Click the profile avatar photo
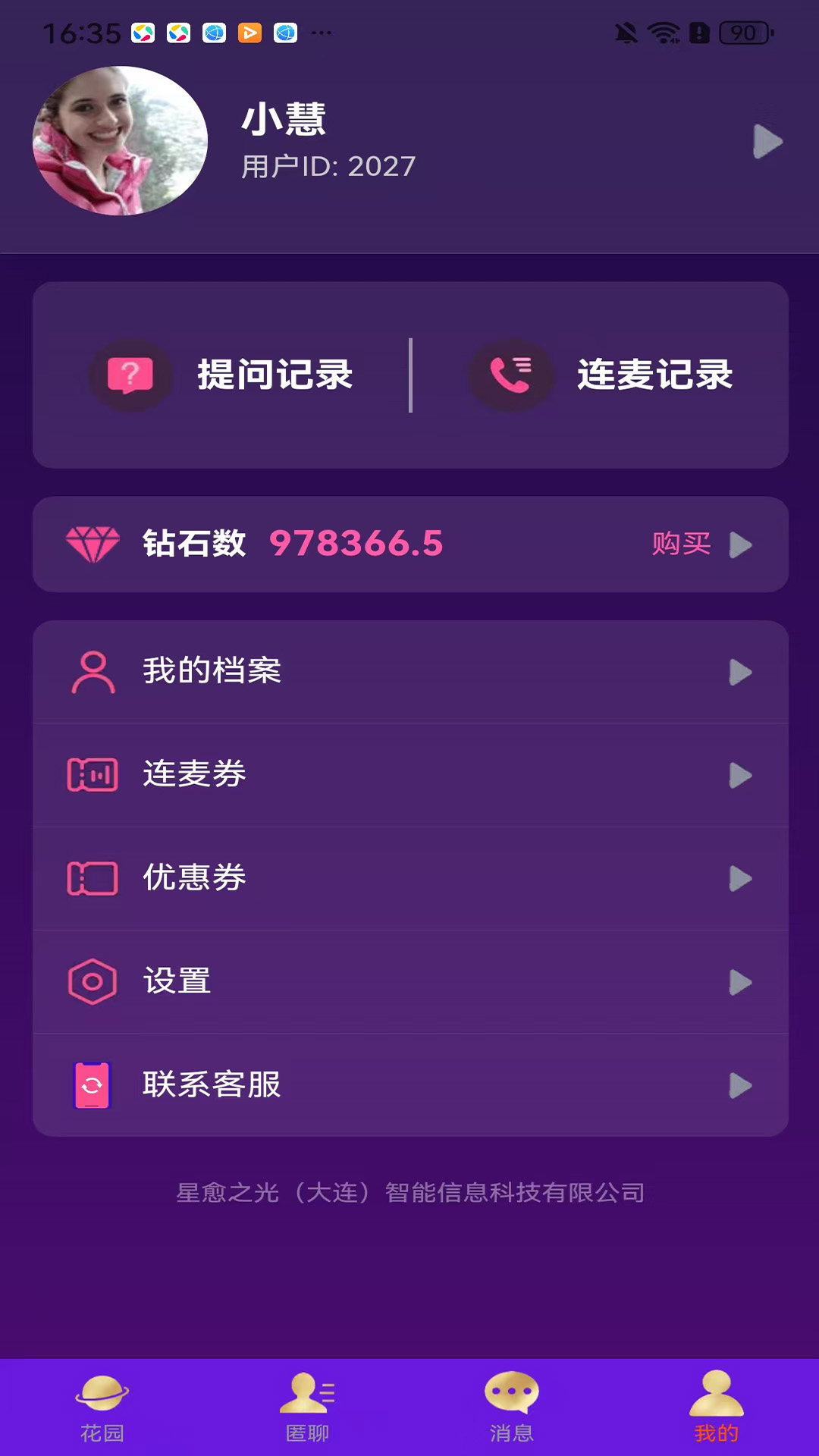Screen dimensions: 819x1456 pyautogui.click(x=118, y=140)
